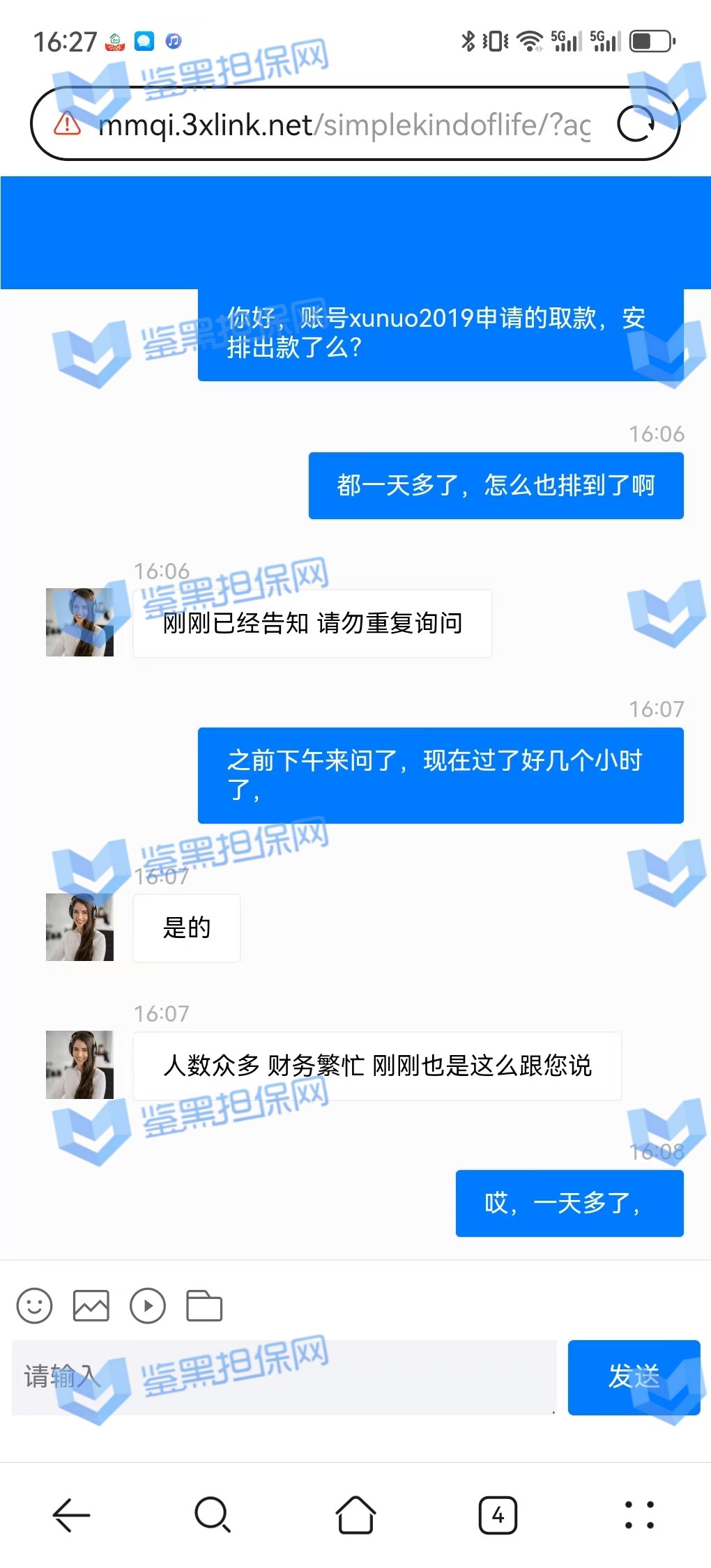Attach a file from the folder icon
Image resolution: width=711 pixels, height=1568 pixels.
[x=204, y=1305]
